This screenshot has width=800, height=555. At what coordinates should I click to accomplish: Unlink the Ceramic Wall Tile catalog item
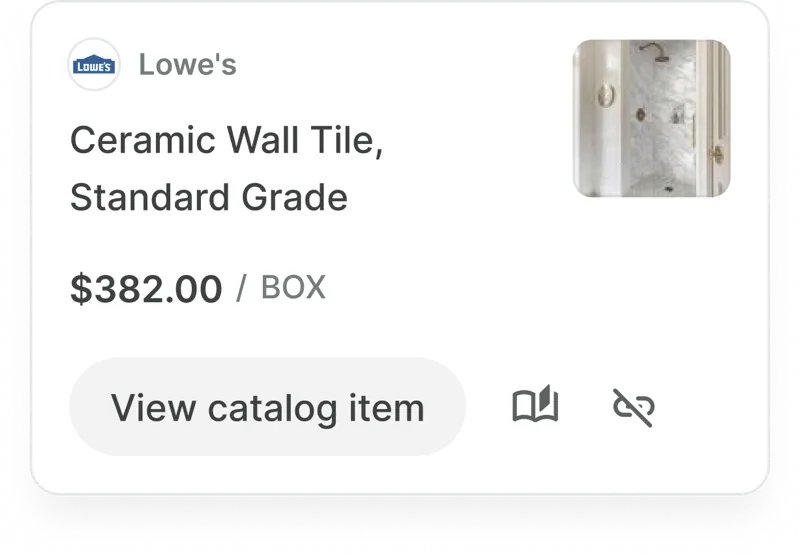pyautogui.click(x=633, y=407)
